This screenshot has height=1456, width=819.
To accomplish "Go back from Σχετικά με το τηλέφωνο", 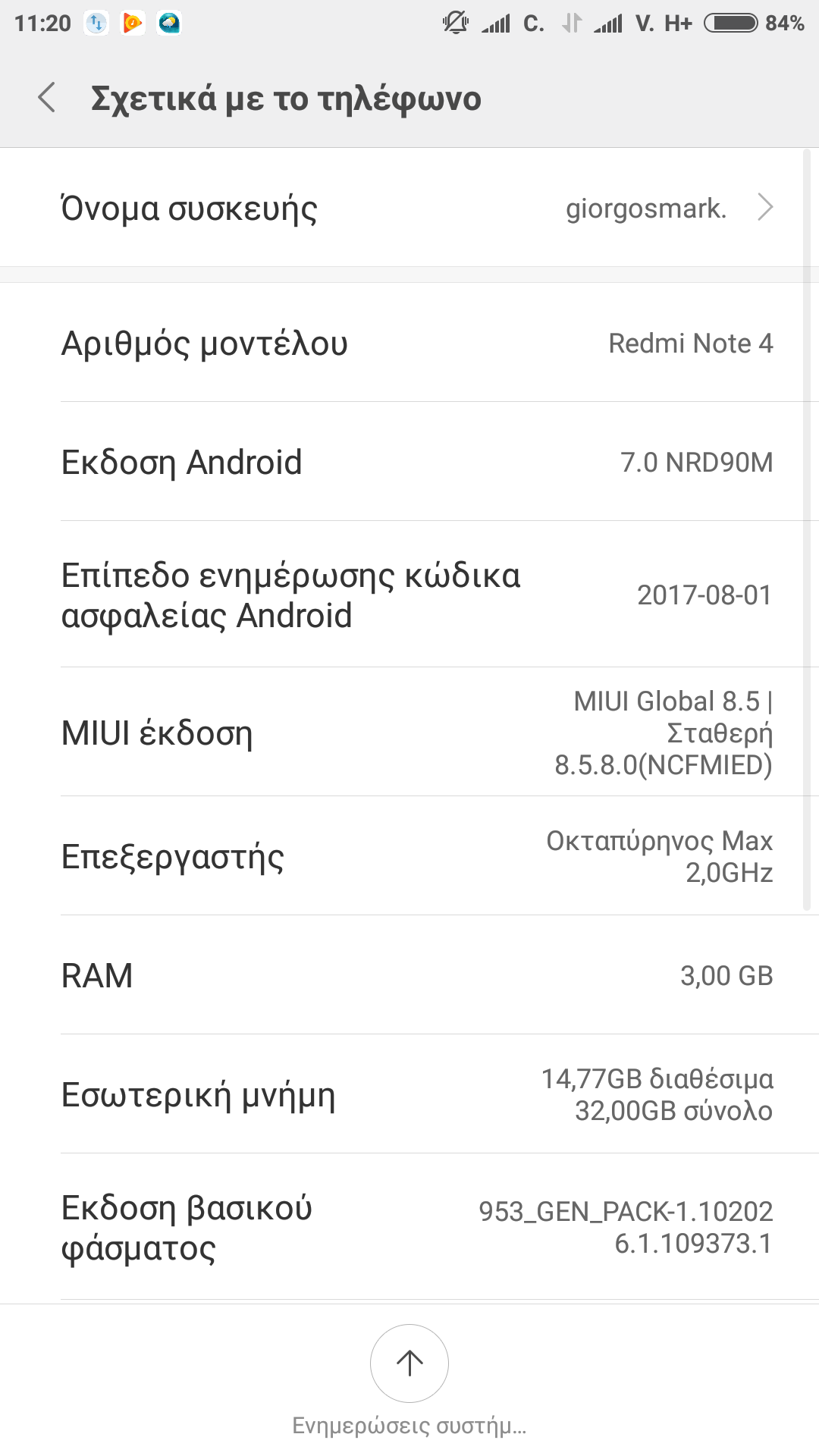I will coord(47,98).
